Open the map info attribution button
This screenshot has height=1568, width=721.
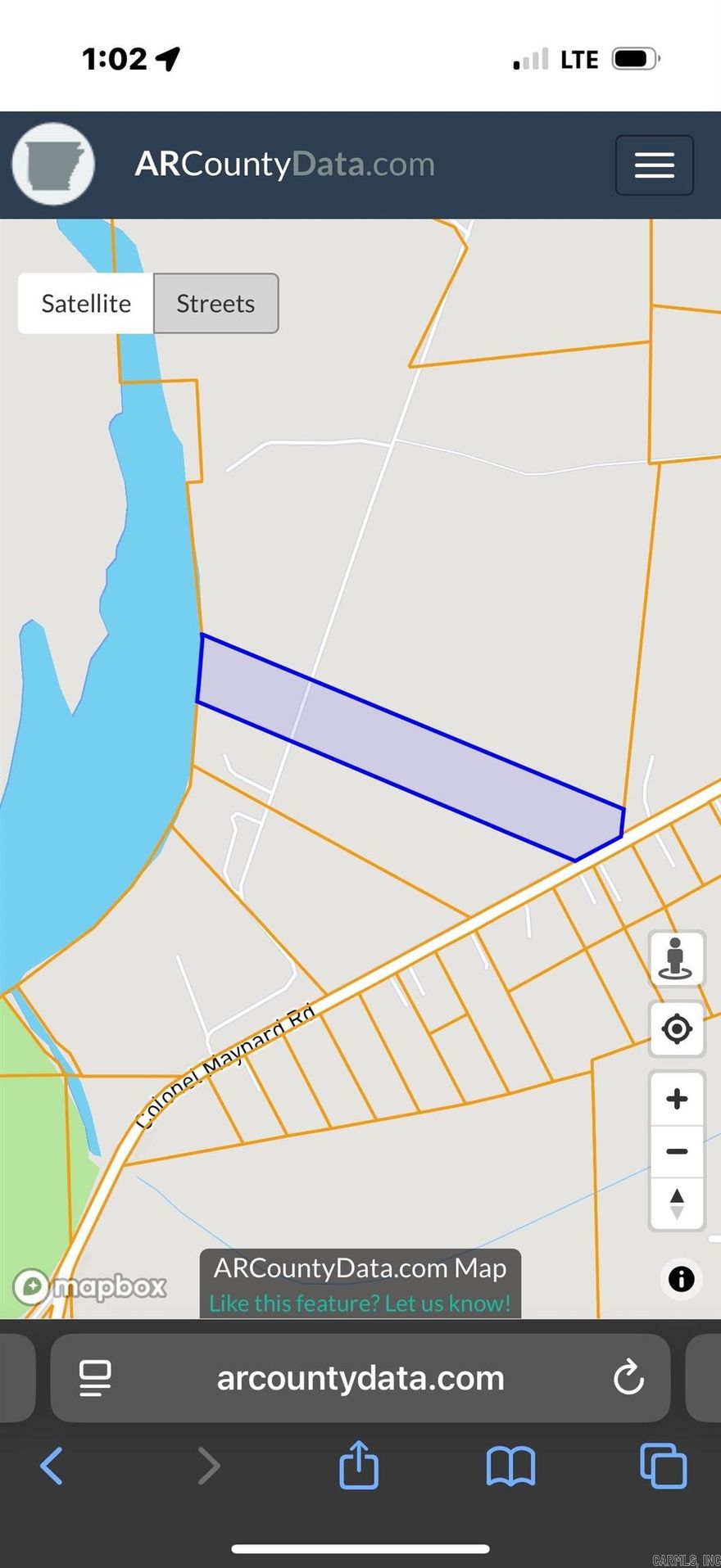click(679, 1279)
